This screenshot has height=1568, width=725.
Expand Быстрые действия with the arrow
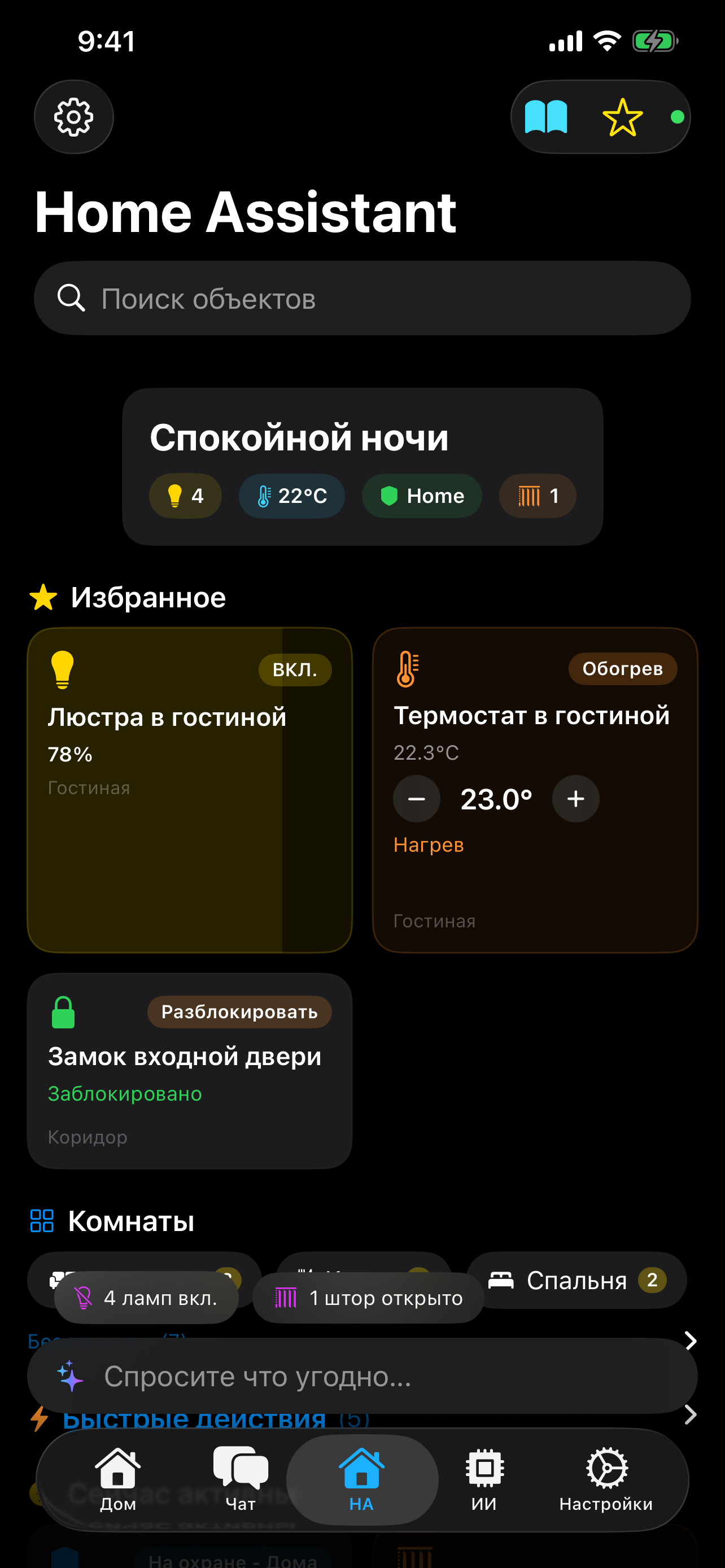click(691, 1414)
